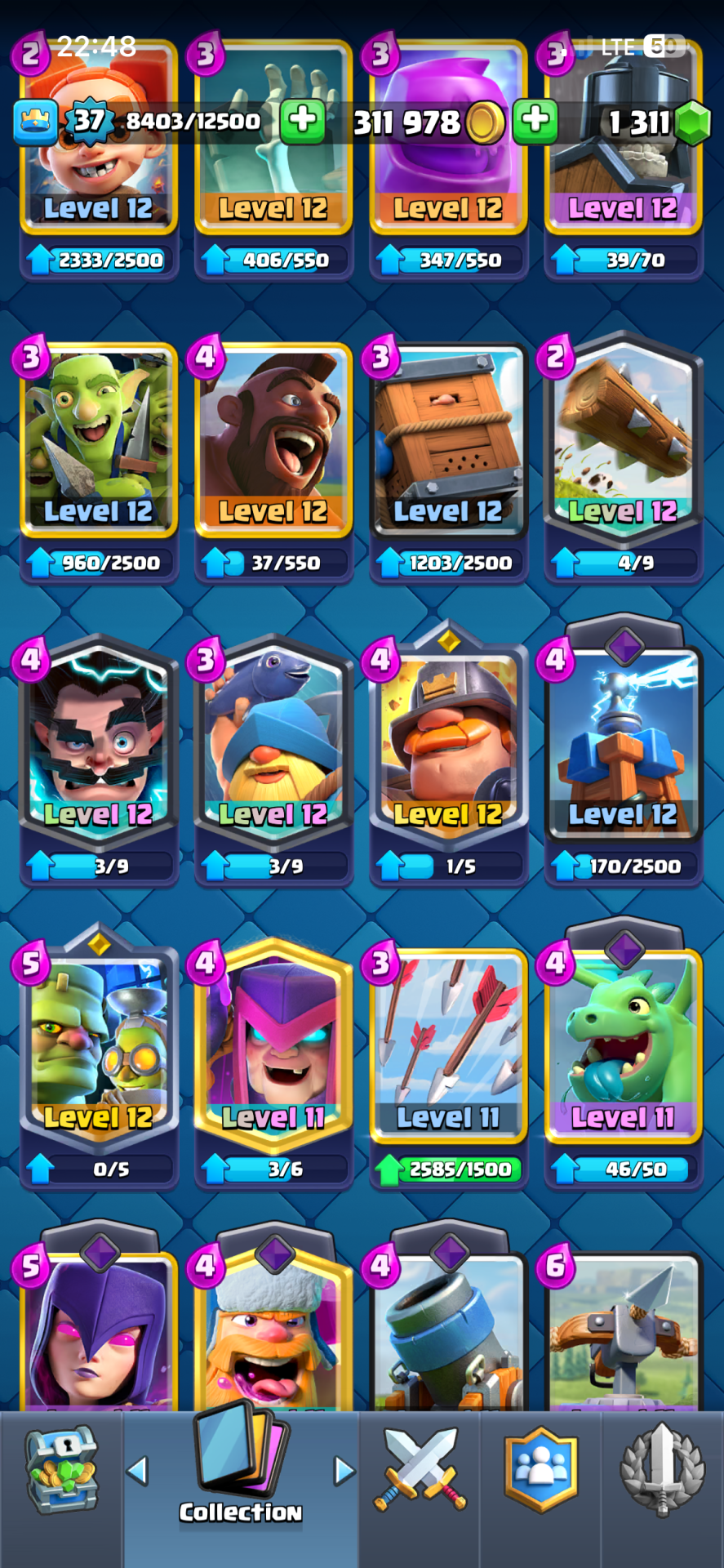724x1568 pixels.
Task: Select the Mighty Miner card
Action: 447,743
